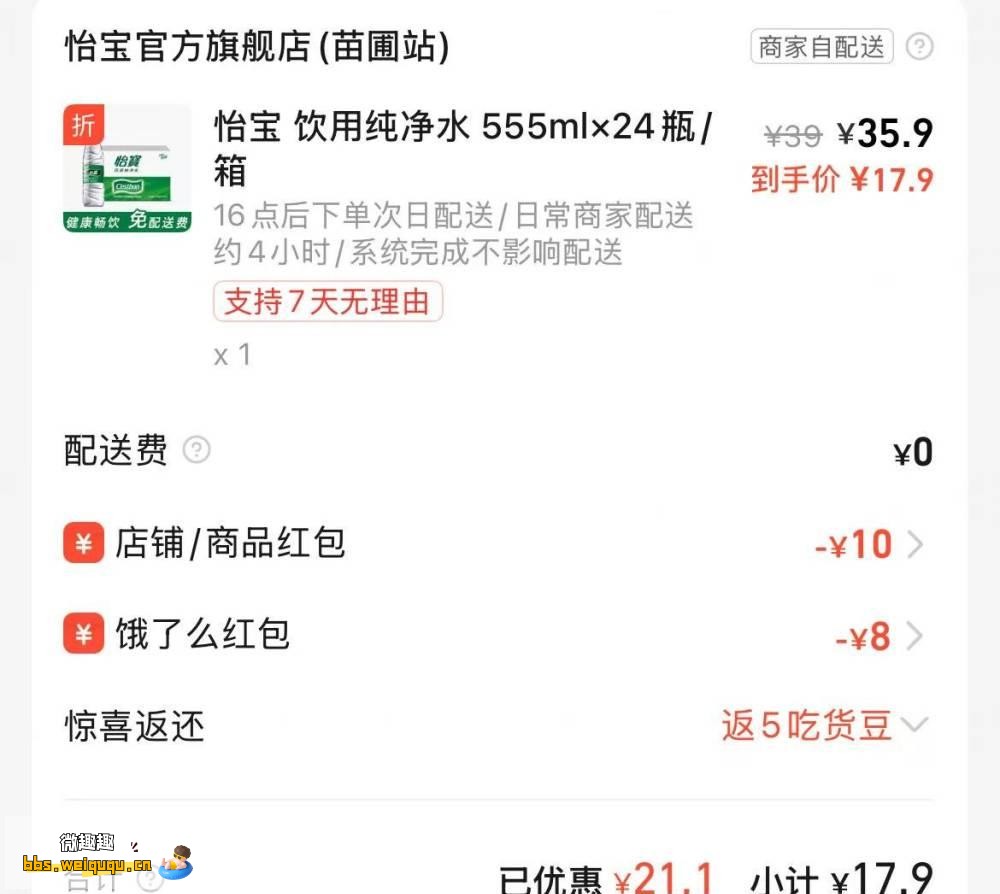Screen dimensions: 1000x894
Task: Open the 怡宝饮用纯净水 product image
Action: [127, 168]
